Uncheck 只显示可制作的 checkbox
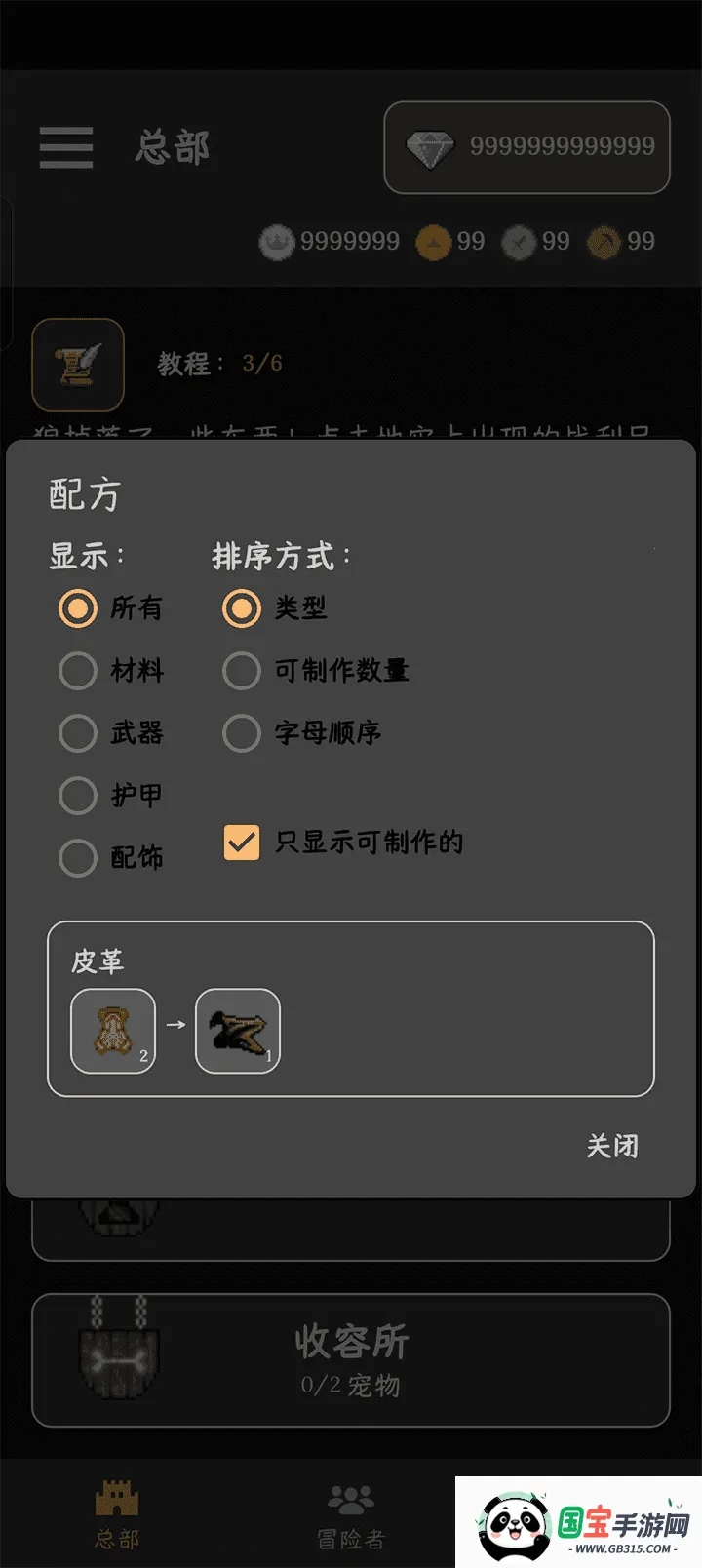Screen dimensions: 702x1568 coord(242,843)
